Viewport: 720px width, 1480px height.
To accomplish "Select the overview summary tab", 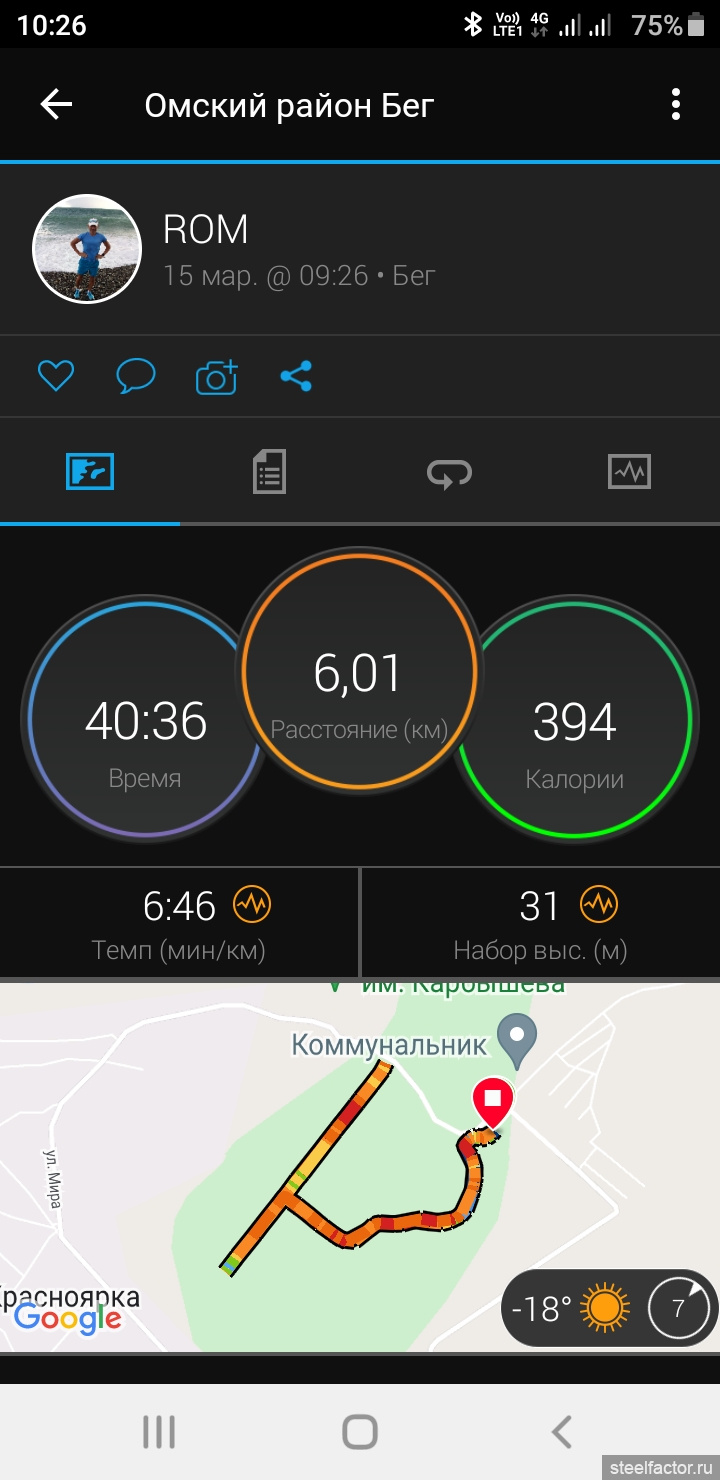I will point(90,471).
